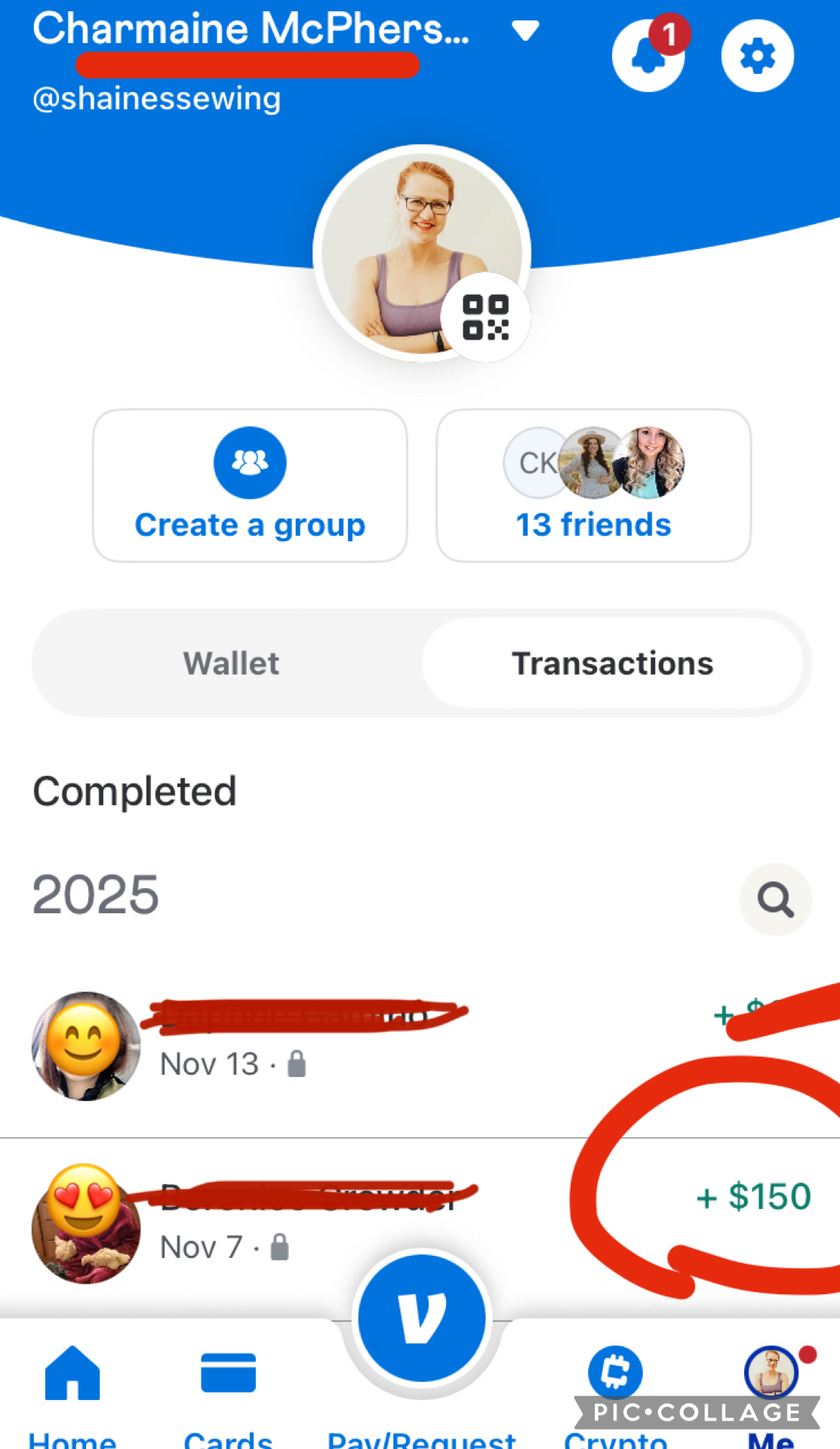Switch to the Crypto tab

[615, 1385]
